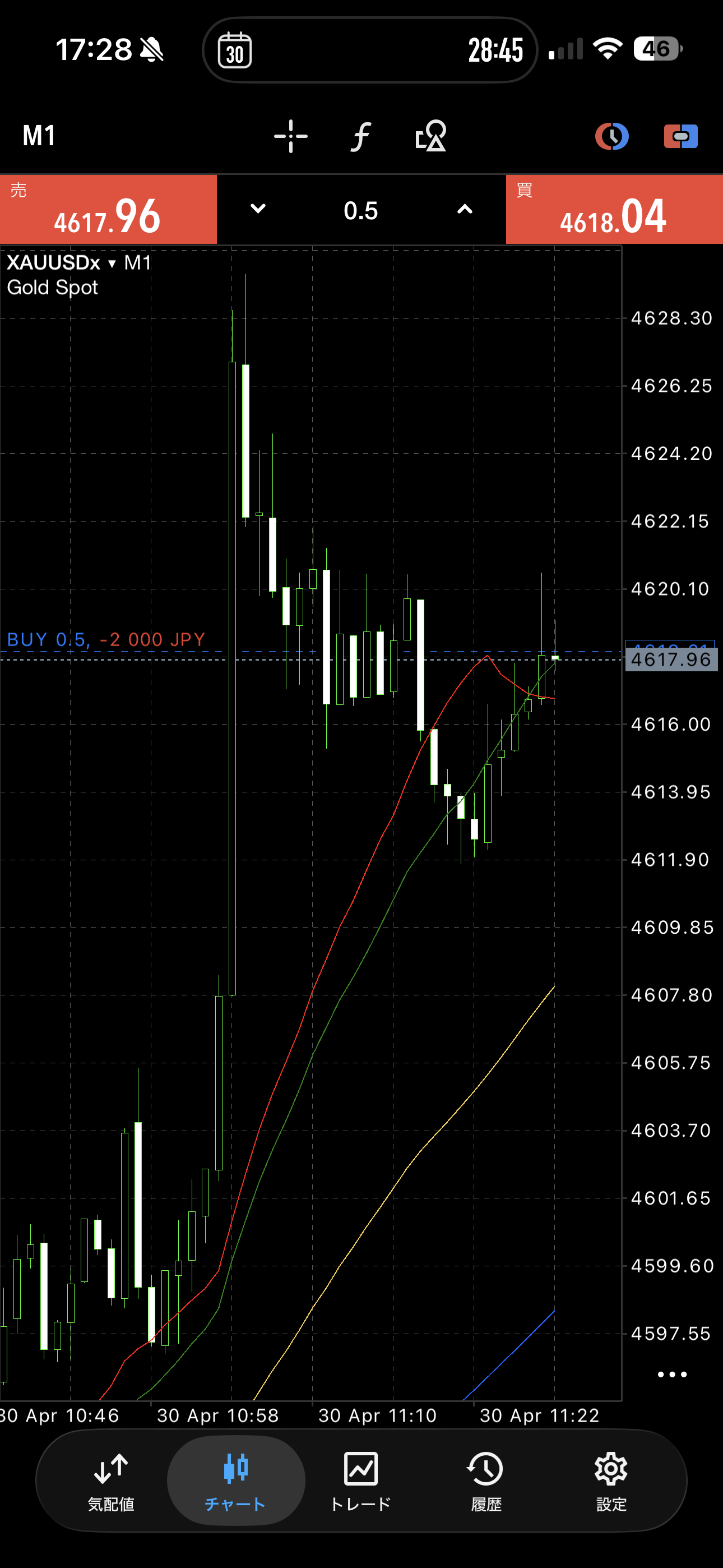Screen dimensions: 723x1568
Task: Buy at 4618.04
Action: coord(614,210)
